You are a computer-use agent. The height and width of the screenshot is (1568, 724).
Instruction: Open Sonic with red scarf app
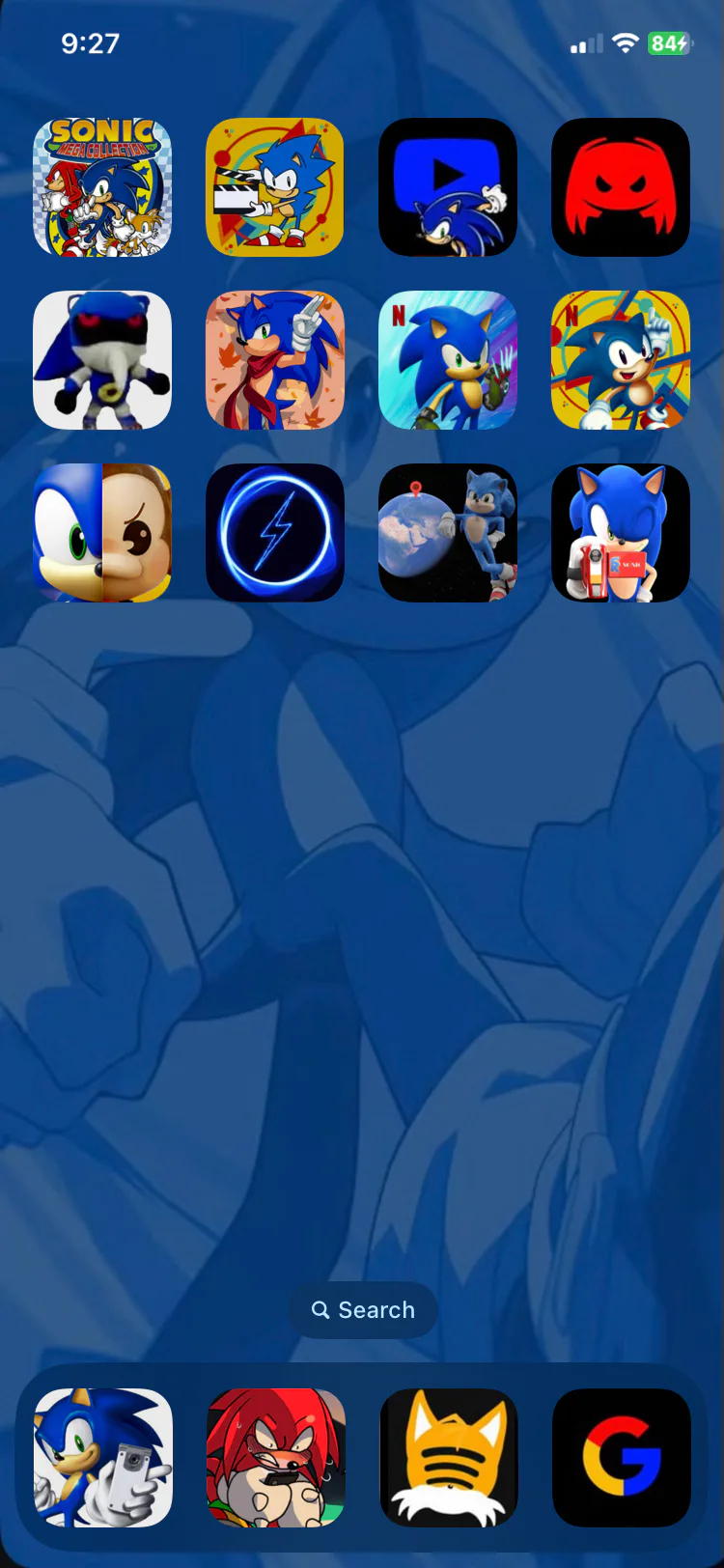275,360
